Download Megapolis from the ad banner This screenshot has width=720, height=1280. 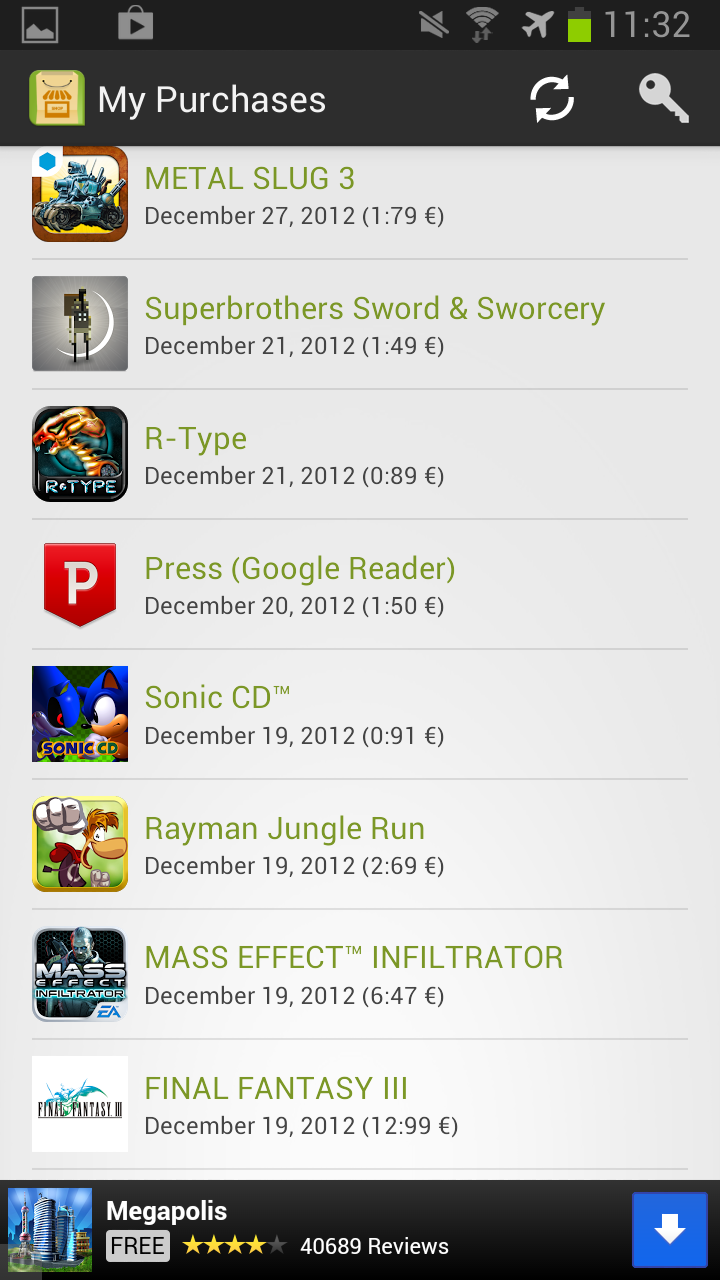(670, 1230)
